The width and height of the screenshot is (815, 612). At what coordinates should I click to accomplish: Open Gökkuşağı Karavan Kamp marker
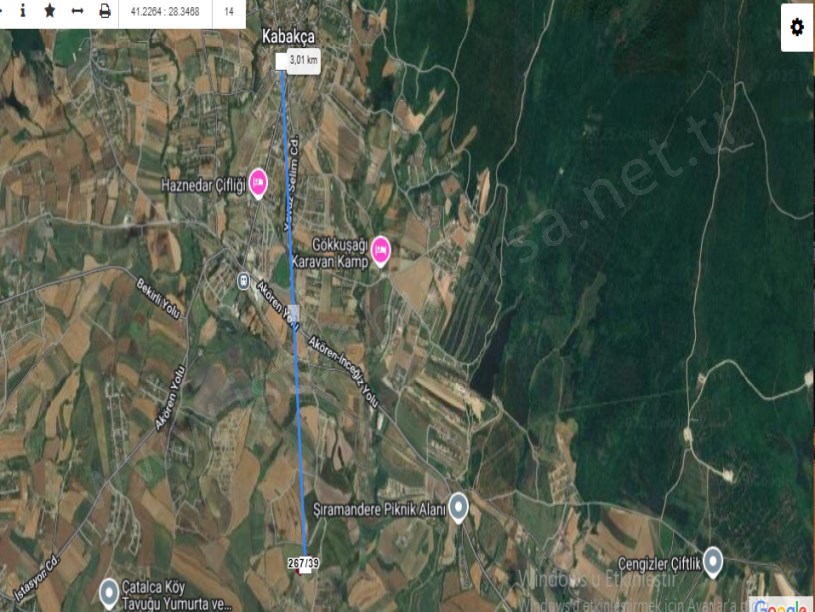pos(380,250)
